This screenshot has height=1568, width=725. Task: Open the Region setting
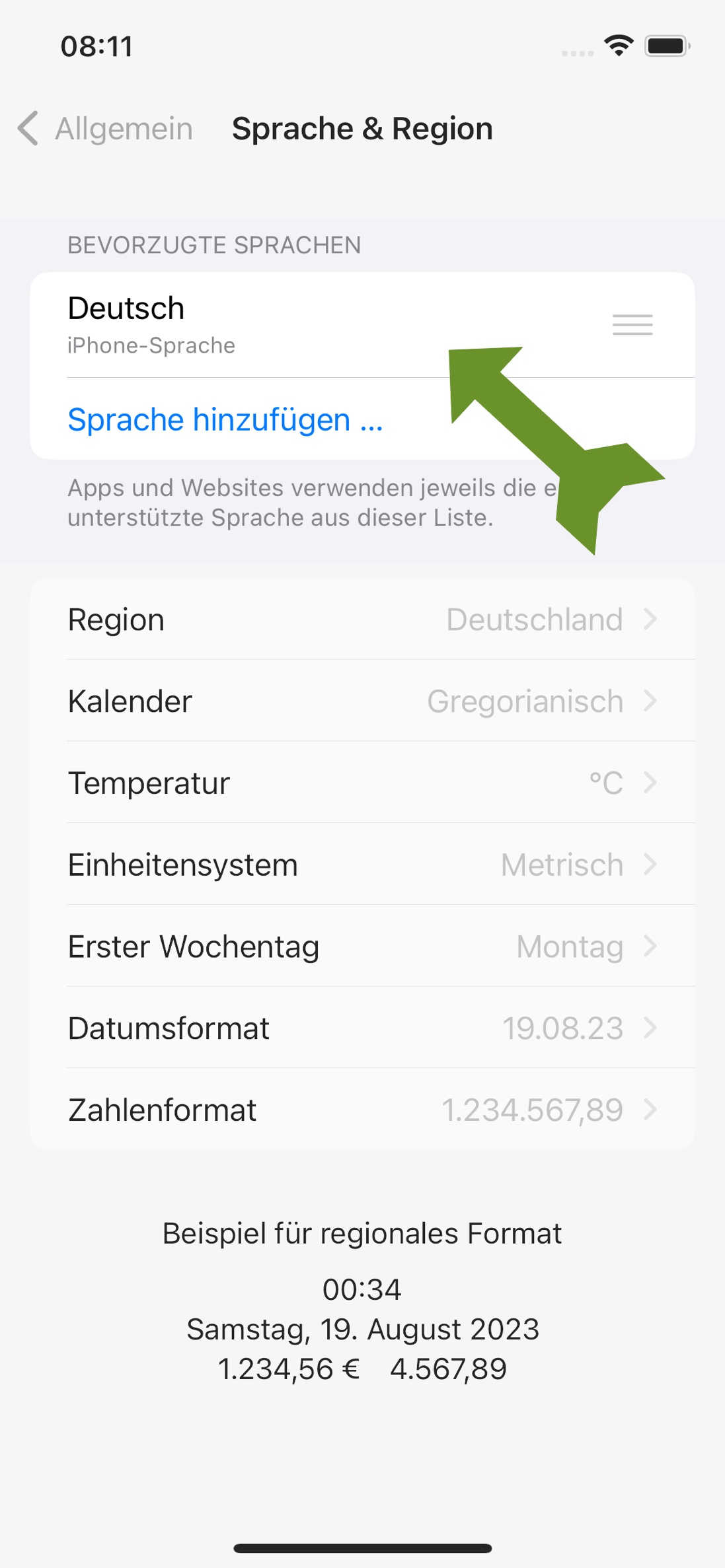tap(362, 620)
